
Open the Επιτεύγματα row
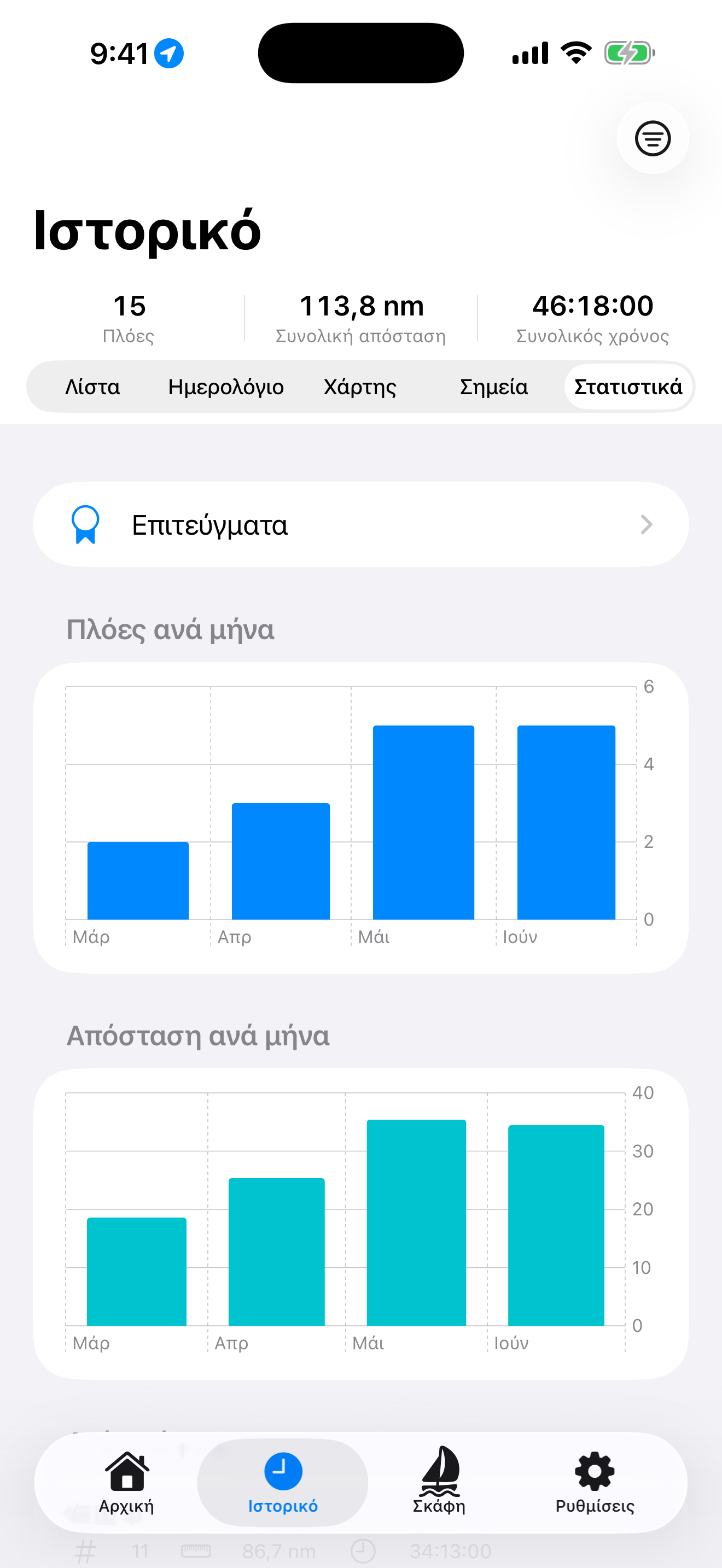pyautogui.click(x=361, y=525)
